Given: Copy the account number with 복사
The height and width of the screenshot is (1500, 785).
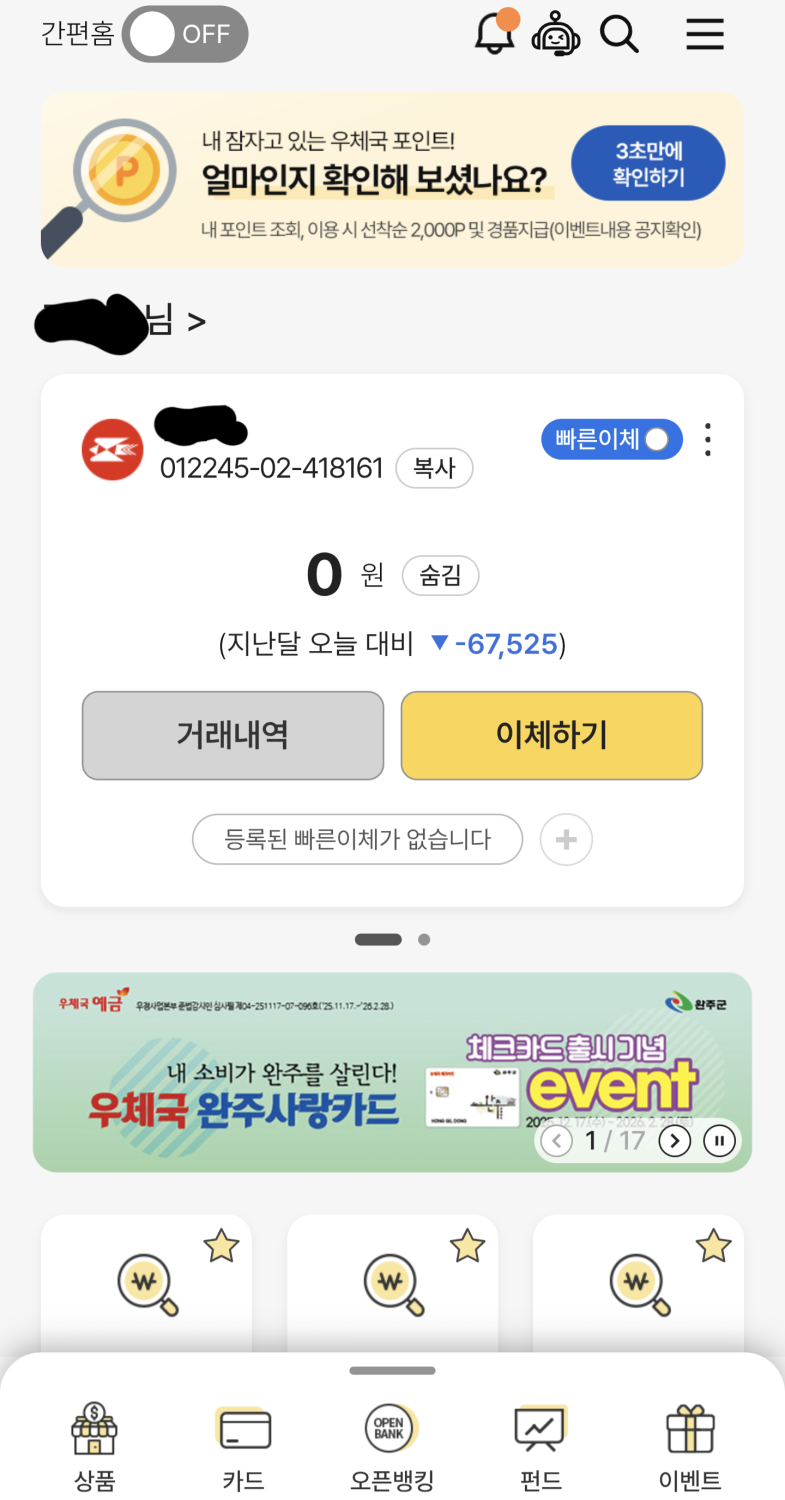Looking at the screenshot, I should tap(434, 468).
